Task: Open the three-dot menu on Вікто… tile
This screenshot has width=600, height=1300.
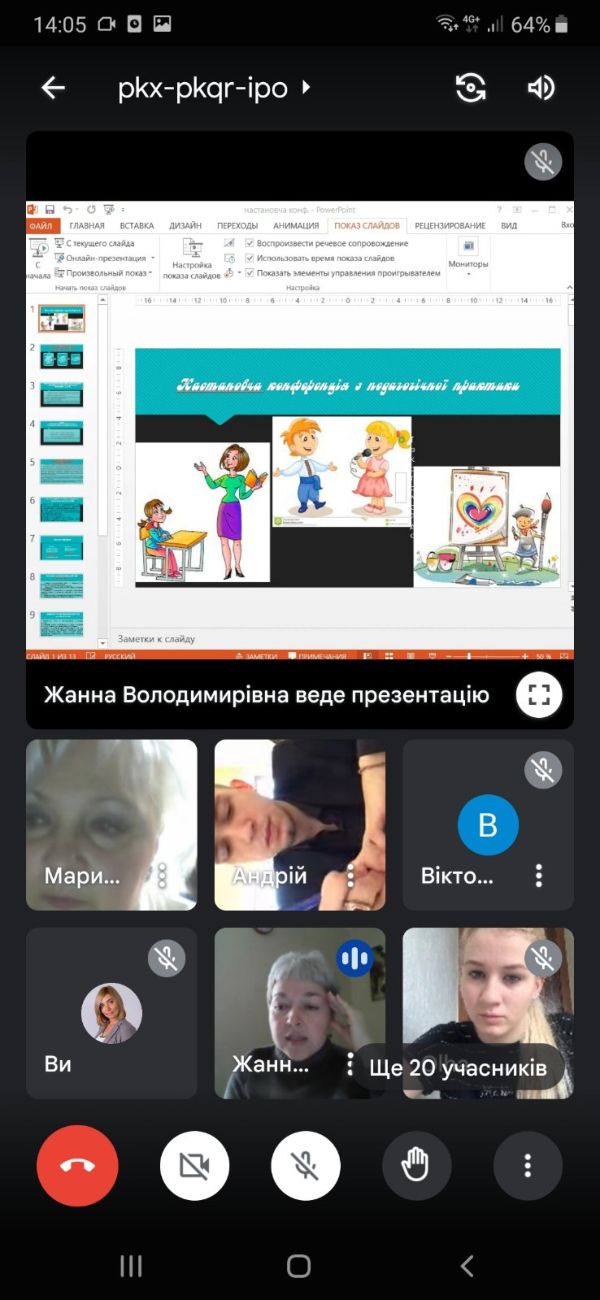Action: coord(539,876)
